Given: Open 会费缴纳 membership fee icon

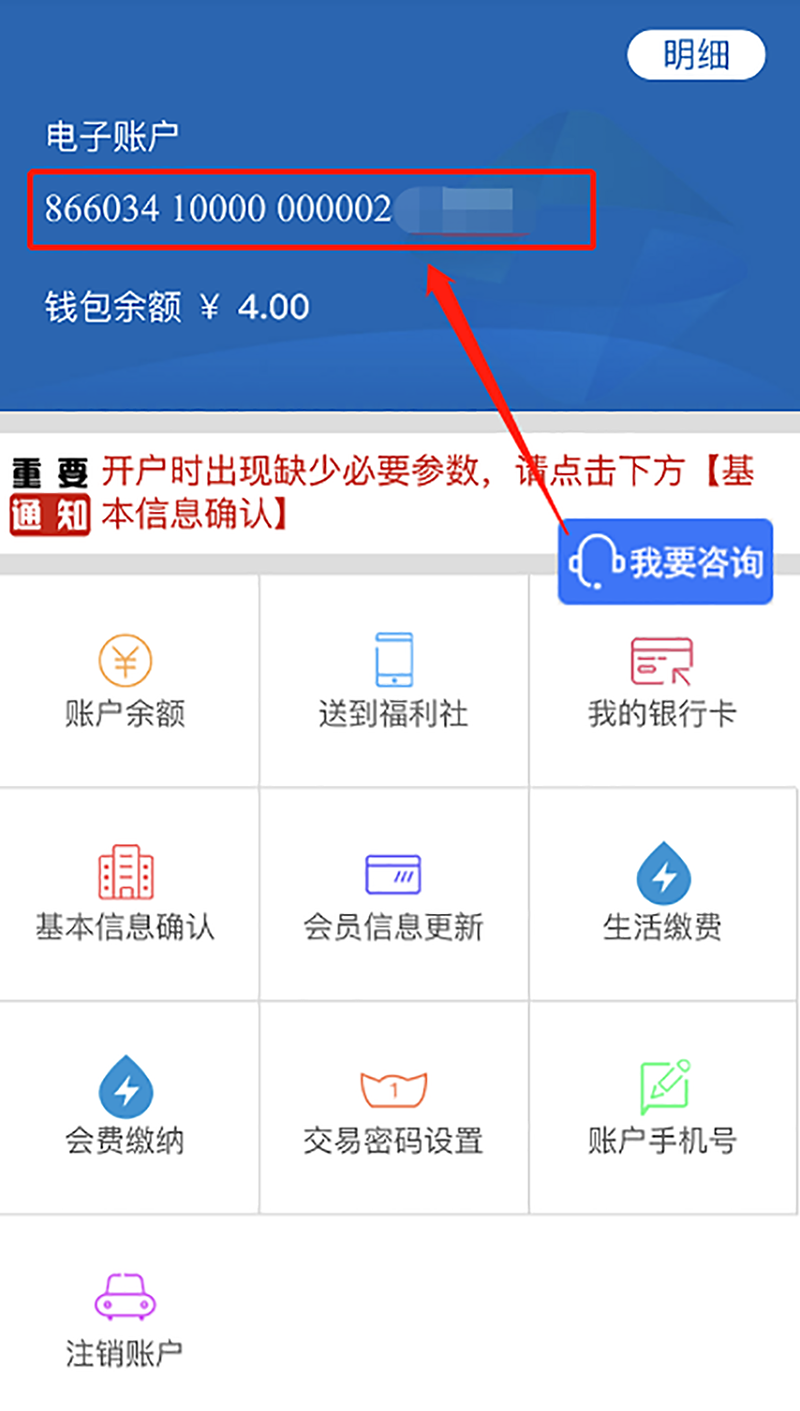Looking at the screenshot, I should pos(126,1086).
